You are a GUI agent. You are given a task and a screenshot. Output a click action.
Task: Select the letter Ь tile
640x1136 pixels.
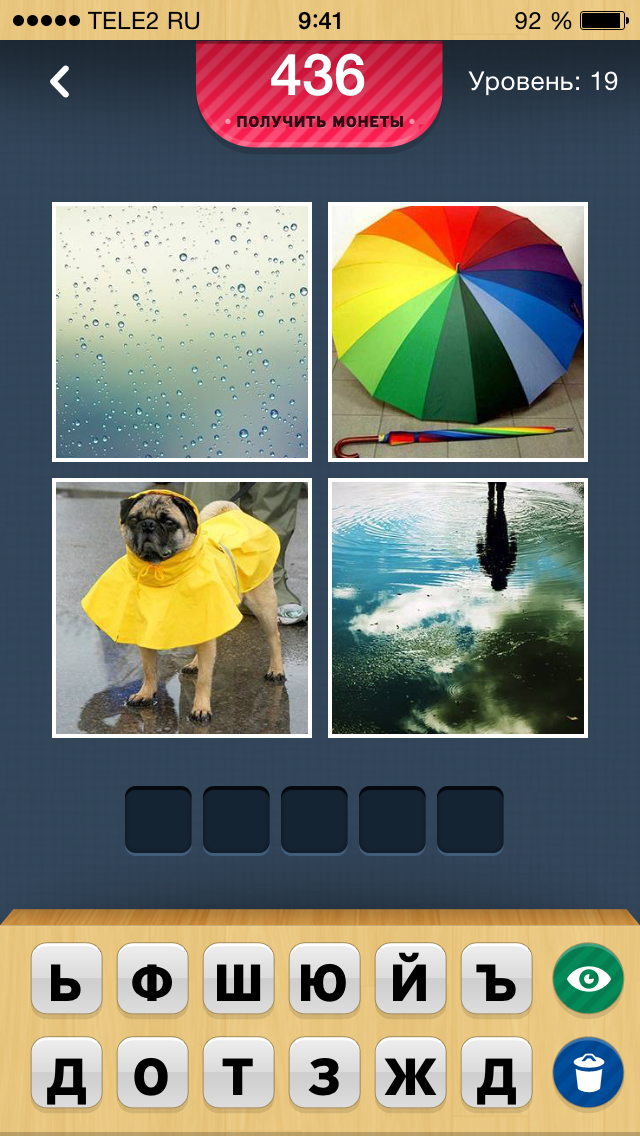(x=67, y=983)
